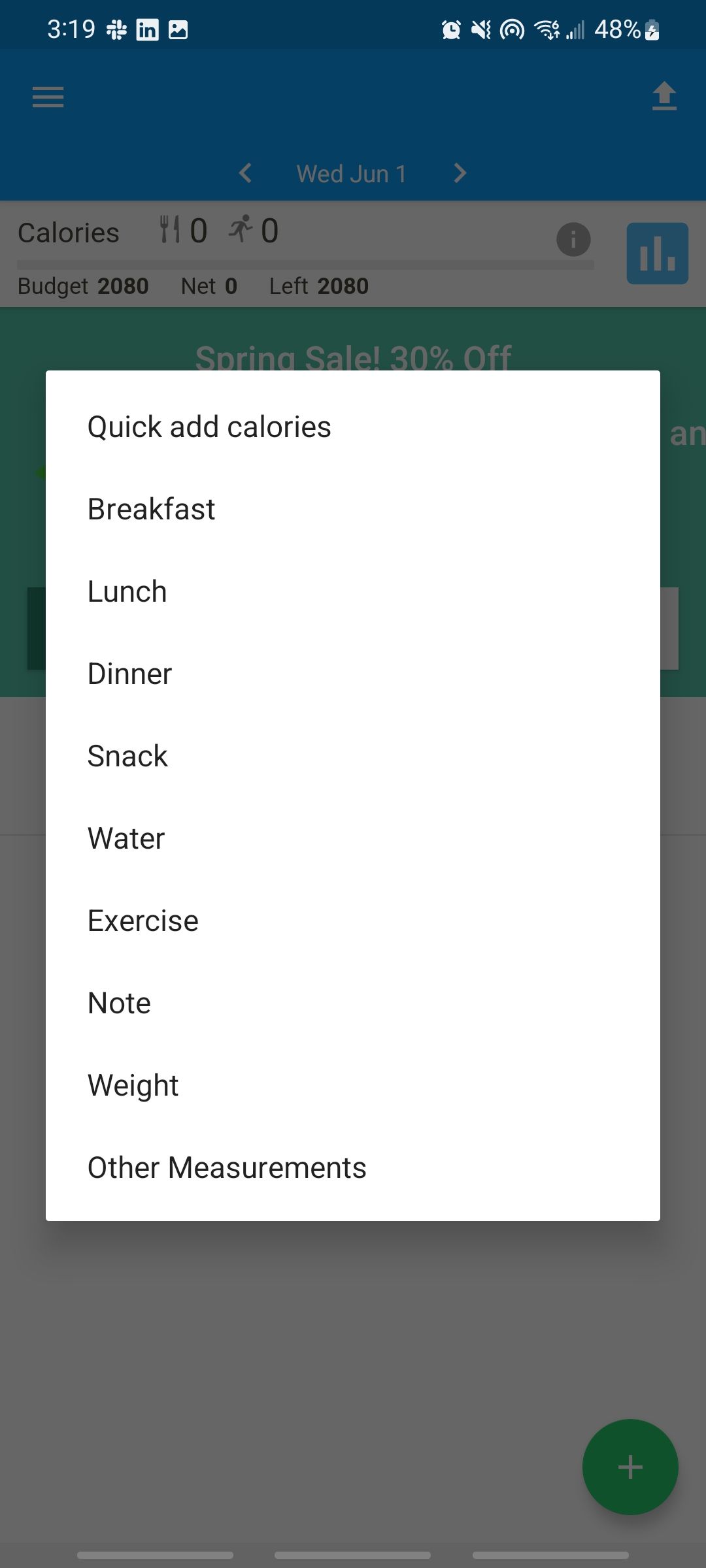The height and width of the screenshot is (1568, 706).
Task: Open the navigation drawer menu
Action: (48, 97)
